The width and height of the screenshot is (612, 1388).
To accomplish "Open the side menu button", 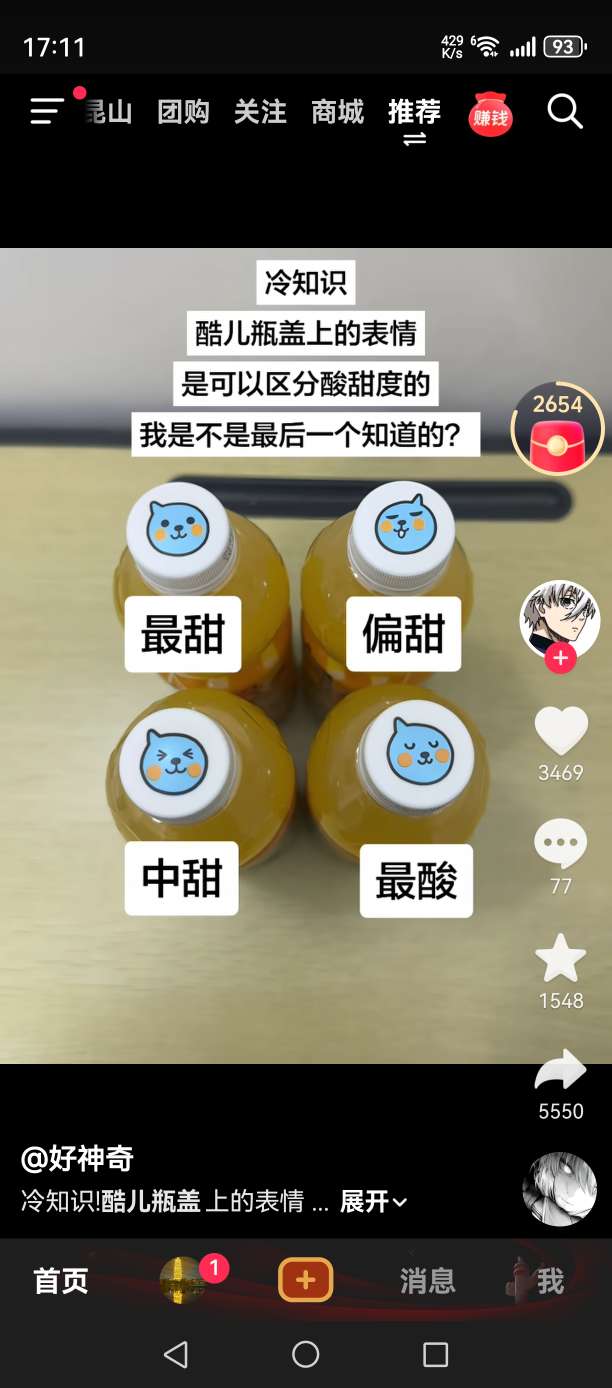I will coord(47,111).
